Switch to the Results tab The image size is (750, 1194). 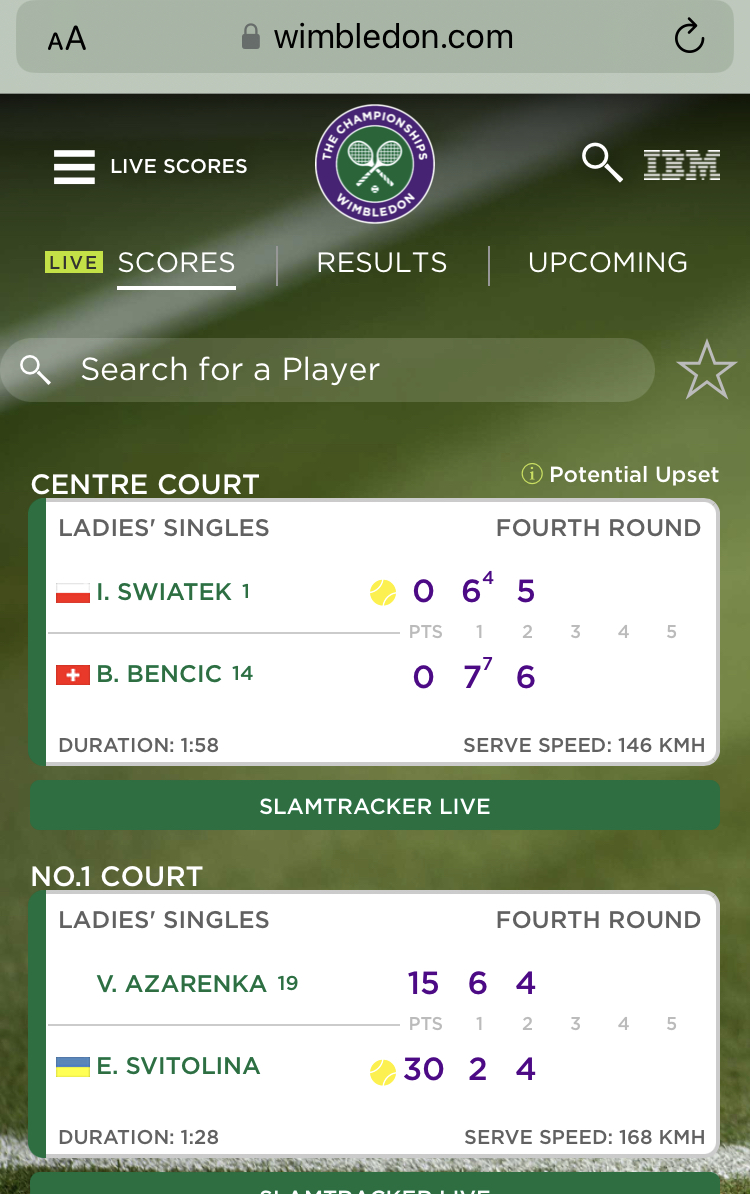pyautogui.click(x=382, y=263)
